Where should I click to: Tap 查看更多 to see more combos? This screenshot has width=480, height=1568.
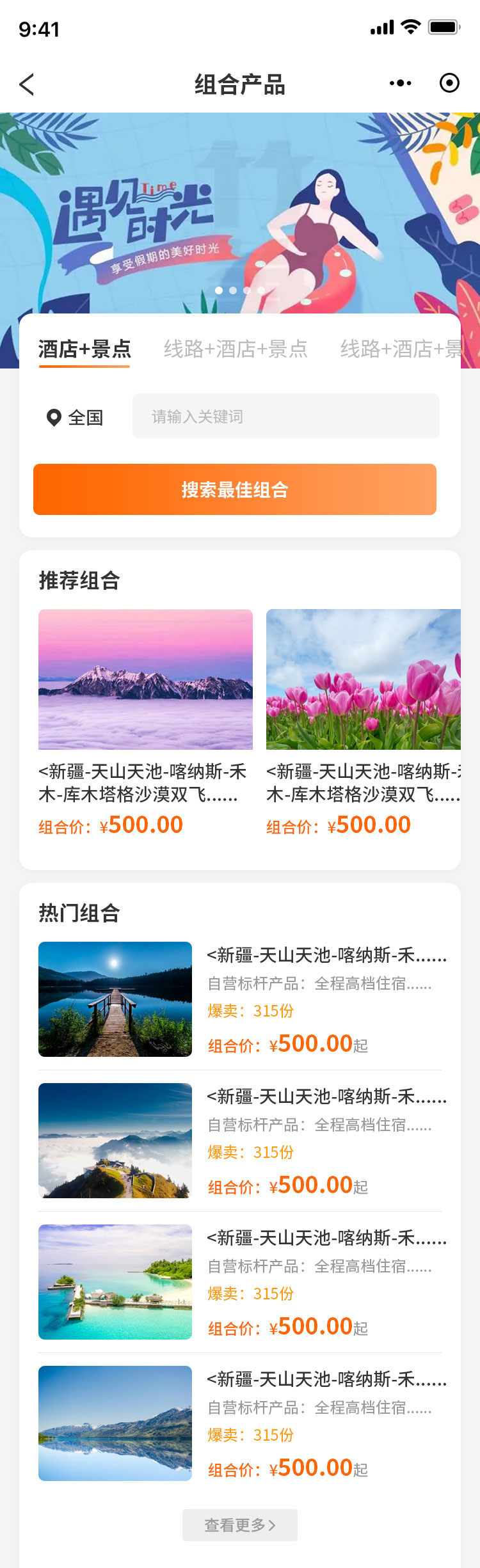point(240,1524)
